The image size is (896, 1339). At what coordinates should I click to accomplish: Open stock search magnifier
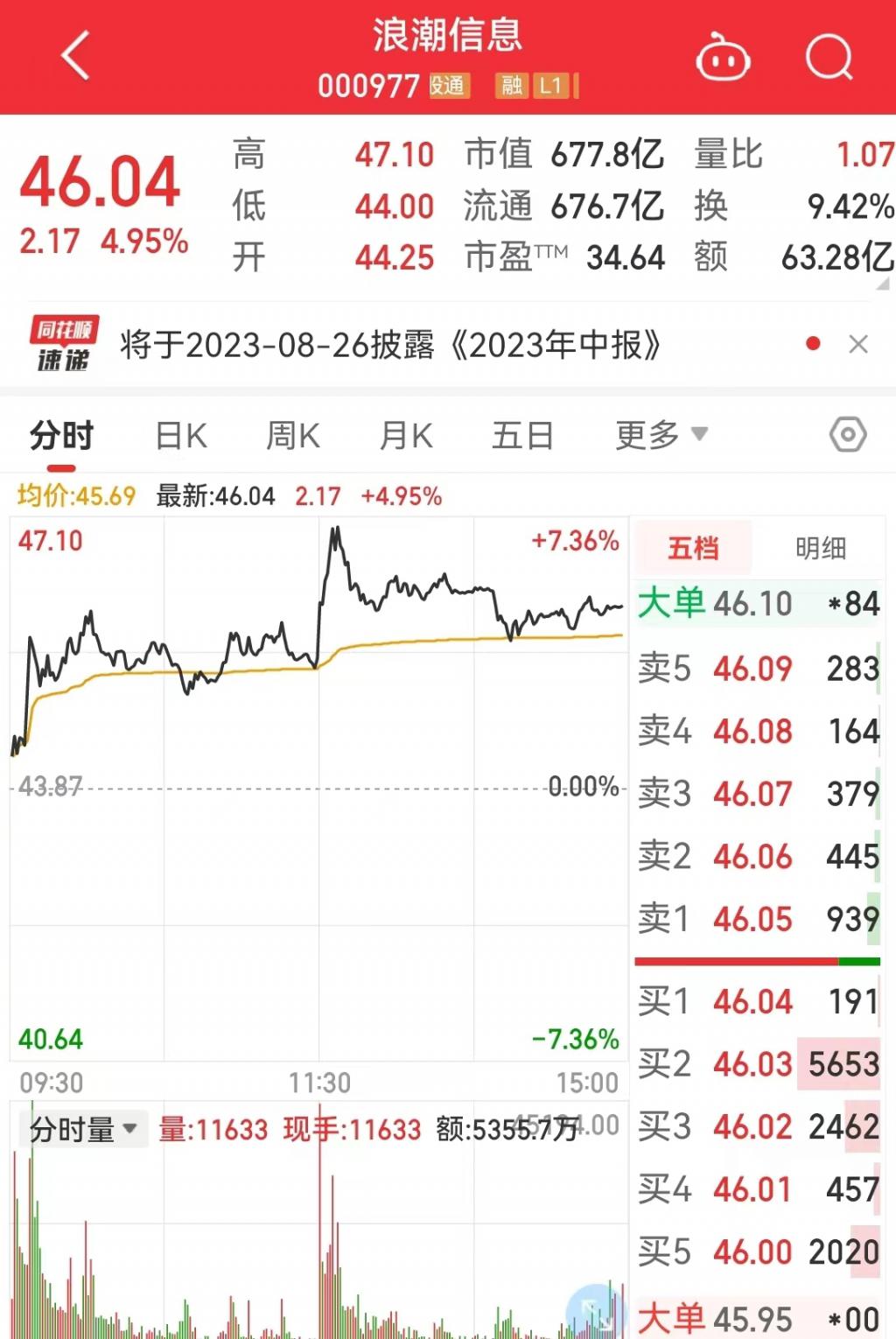(x=828, y=58)
